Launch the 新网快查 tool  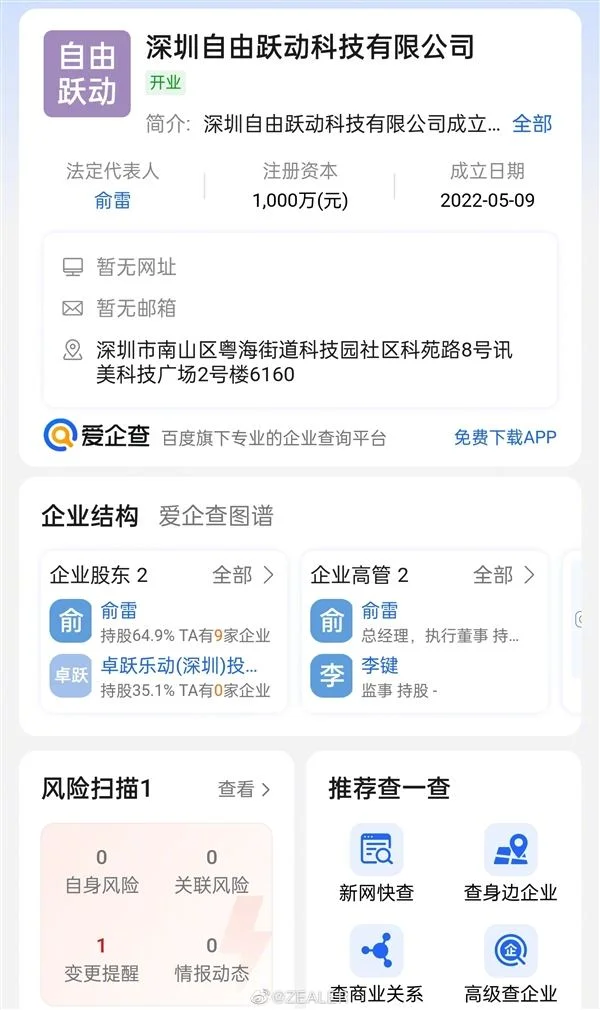click(x=376, y=862)
